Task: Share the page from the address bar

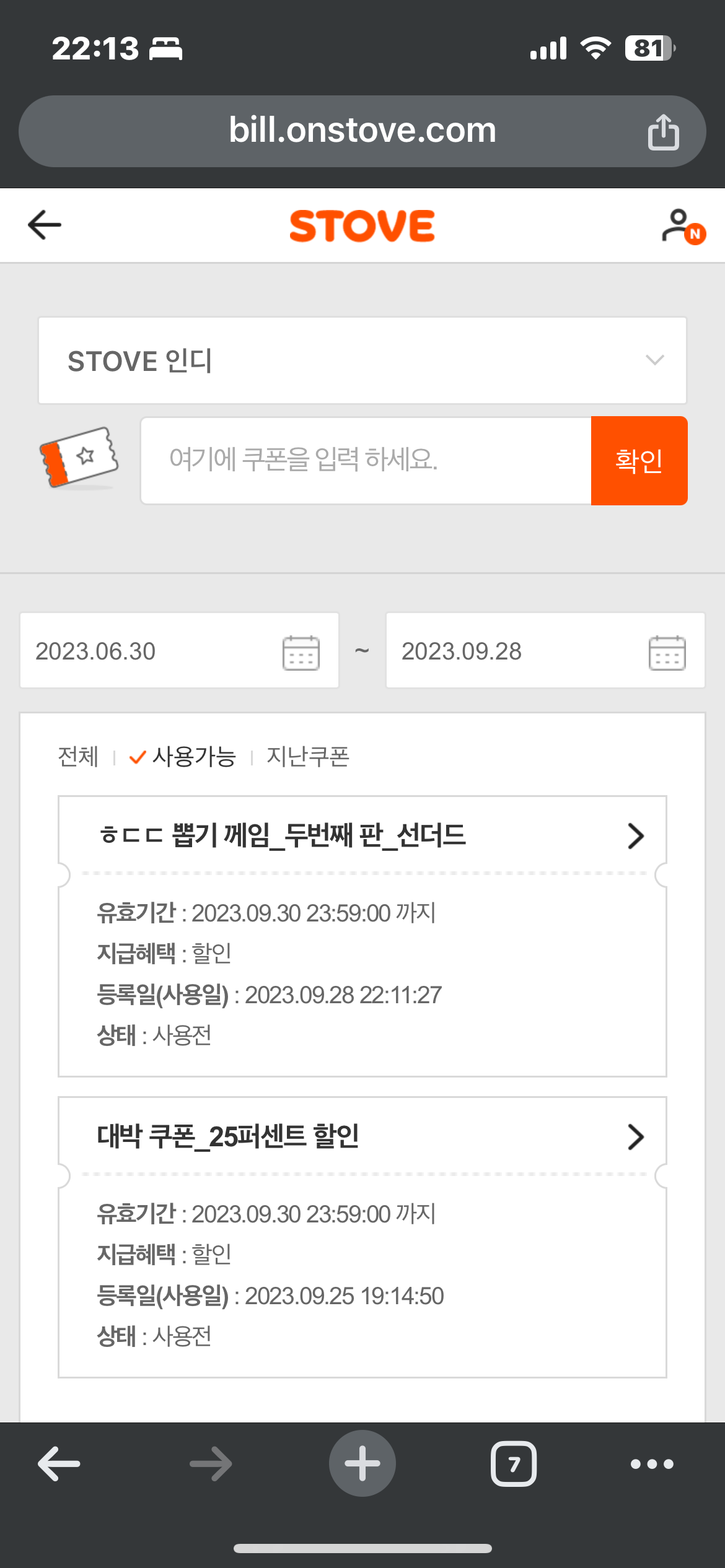Action: [663, 131]
